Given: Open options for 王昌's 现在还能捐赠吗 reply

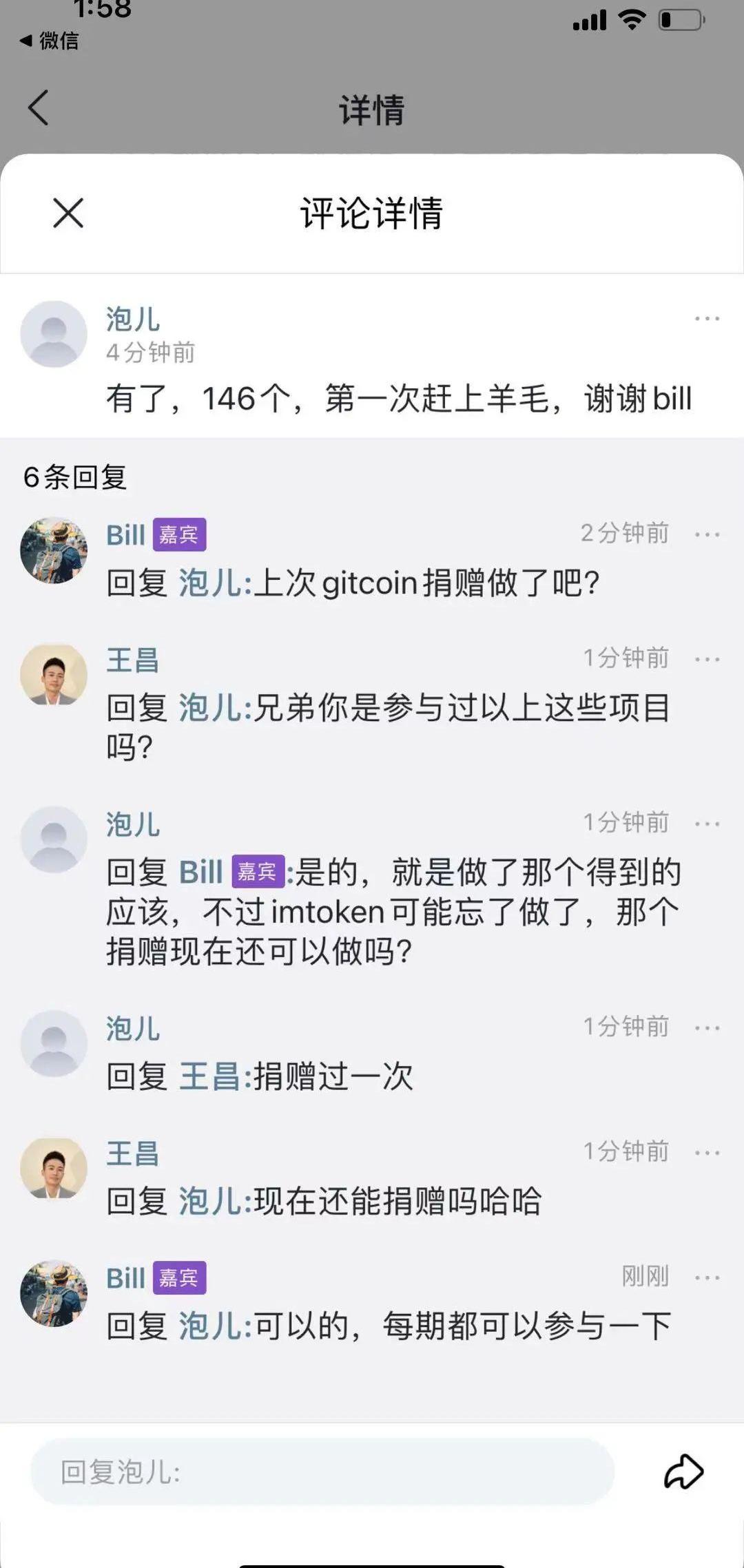Looking at the screenshot, I should (707, 1153).
